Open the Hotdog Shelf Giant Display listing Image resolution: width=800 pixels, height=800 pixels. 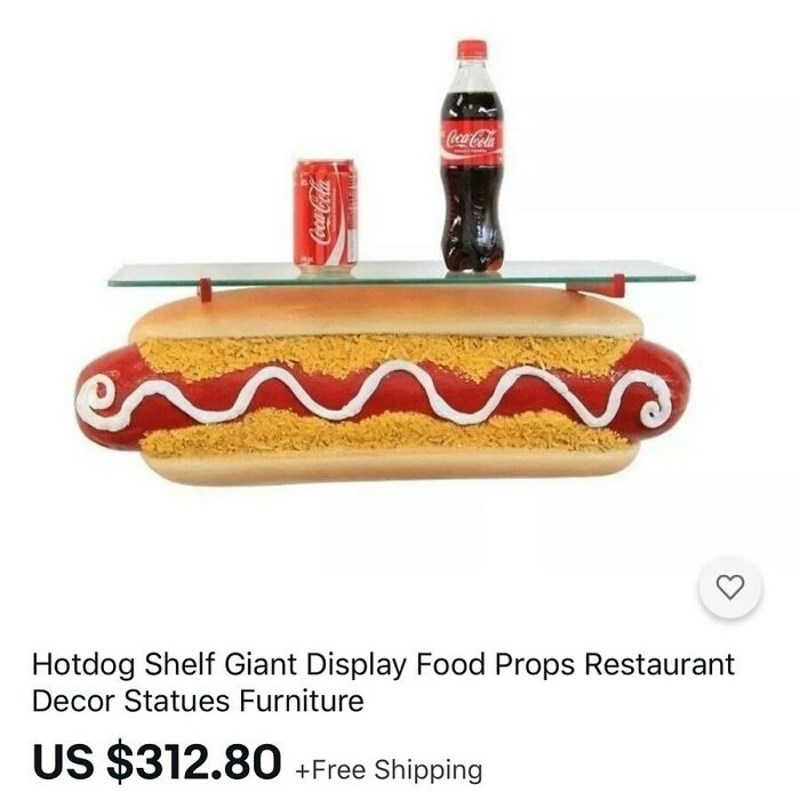[383, 682]
